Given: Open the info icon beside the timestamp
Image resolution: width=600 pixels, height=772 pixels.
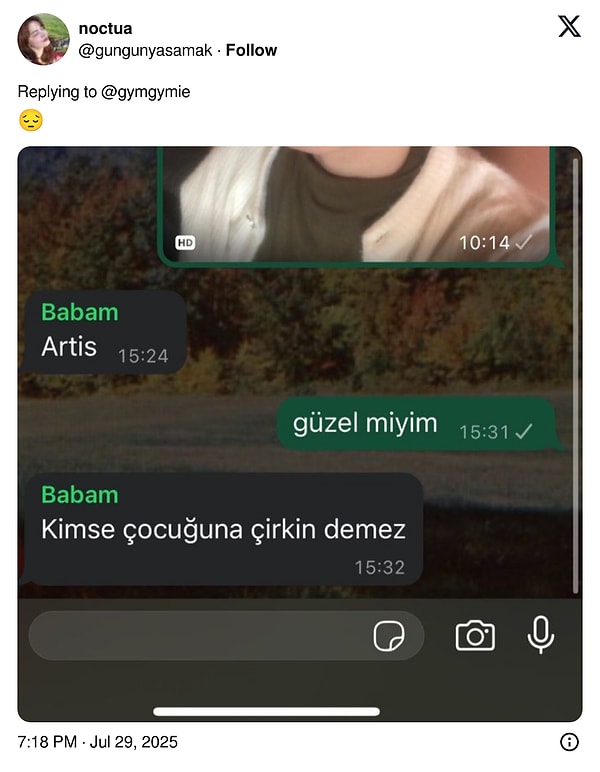Looking at the screenshot, I should click(x=569, y=742).
